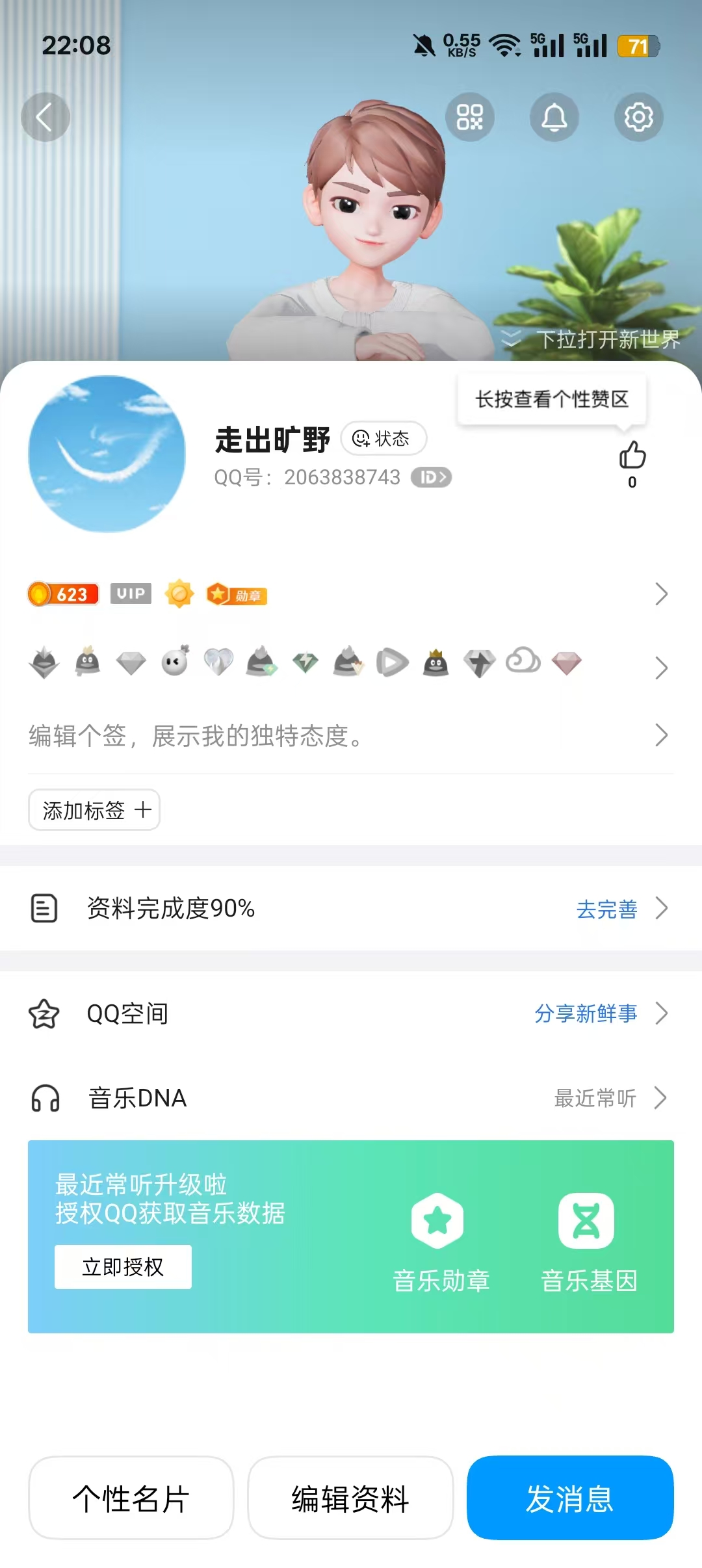Tap the blue 发消息 button
The image size is (702, 1568).
[569, 1498]
